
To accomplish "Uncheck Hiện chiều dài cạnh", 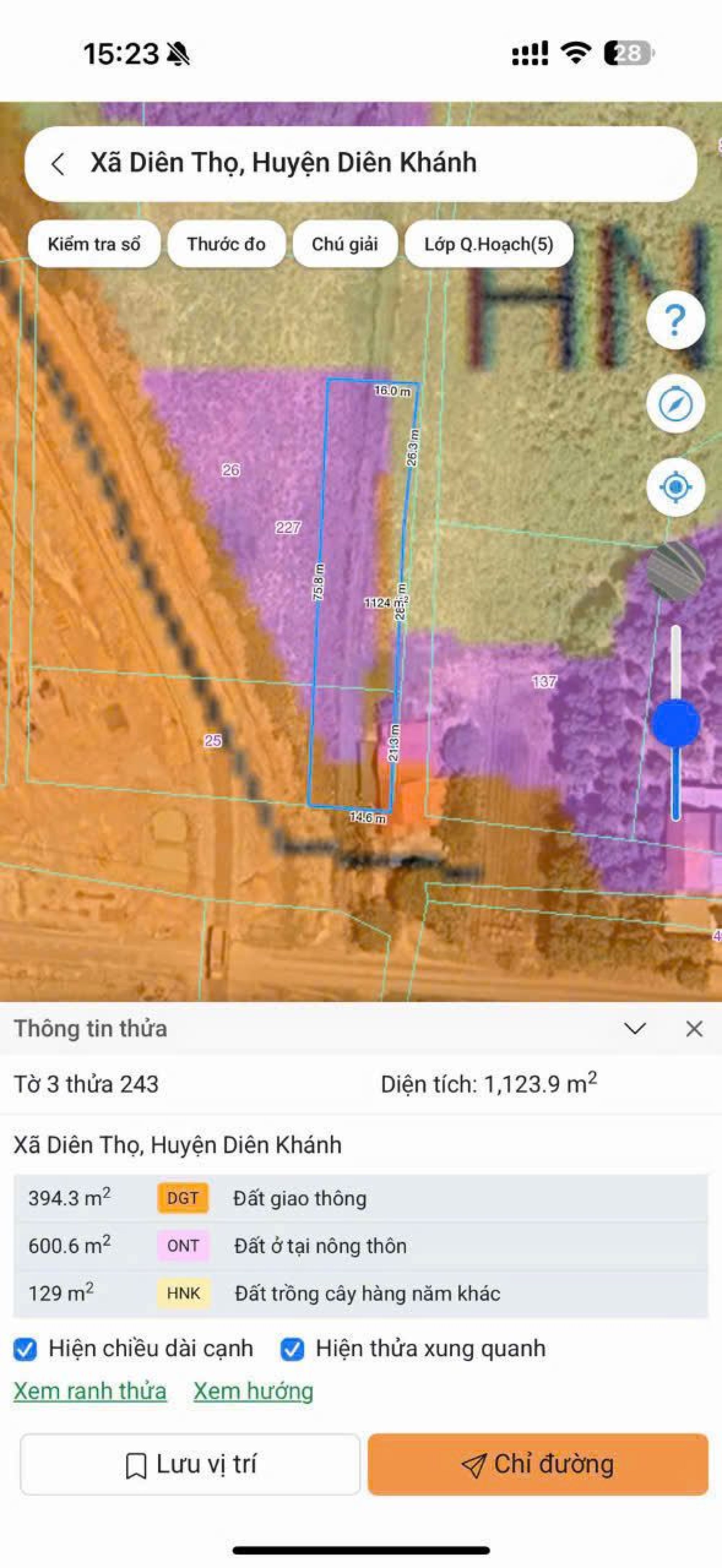I will pyautogui.click(x=26, y=1349).
